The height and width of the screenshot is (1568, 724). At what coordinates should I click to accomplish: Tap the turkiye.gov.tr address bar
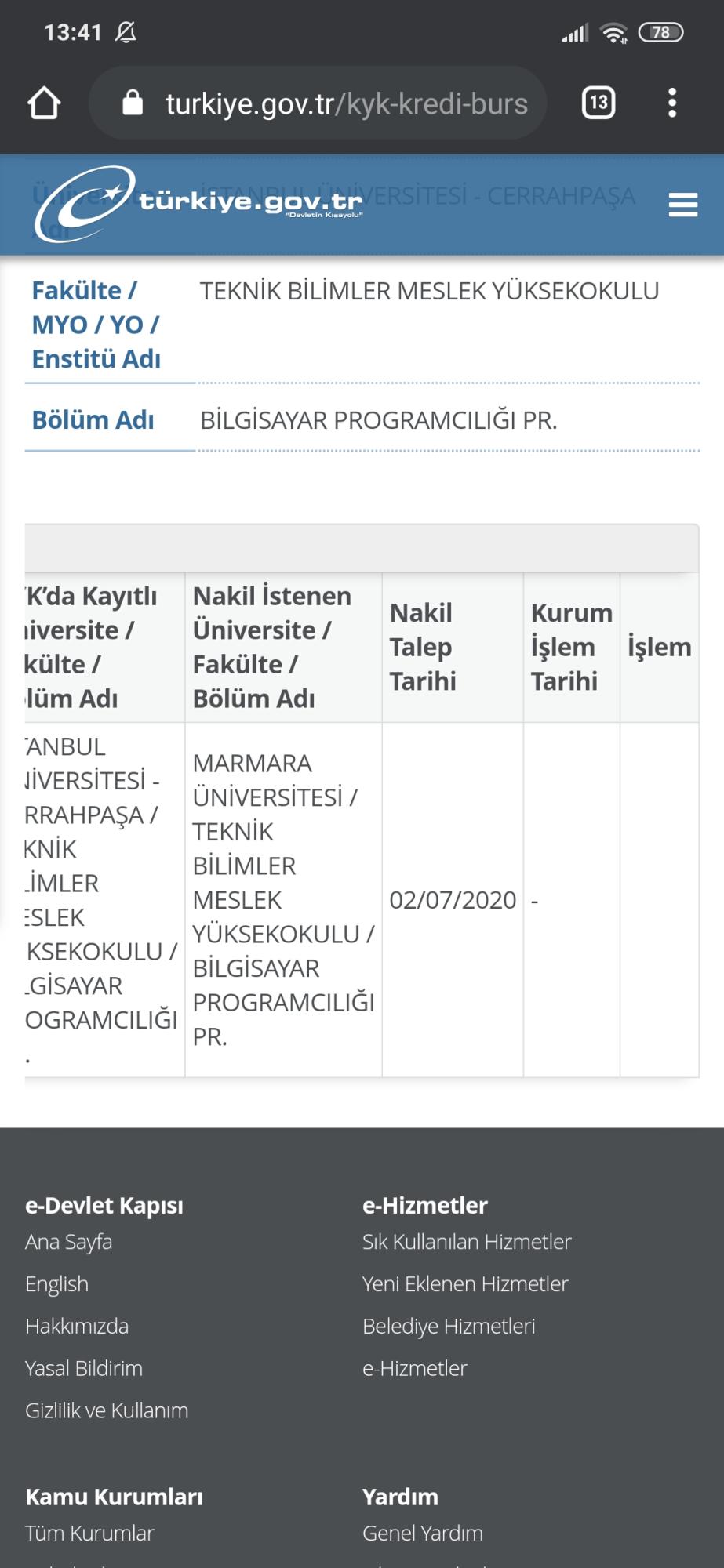pyautogui.click(x=318, y=103)
